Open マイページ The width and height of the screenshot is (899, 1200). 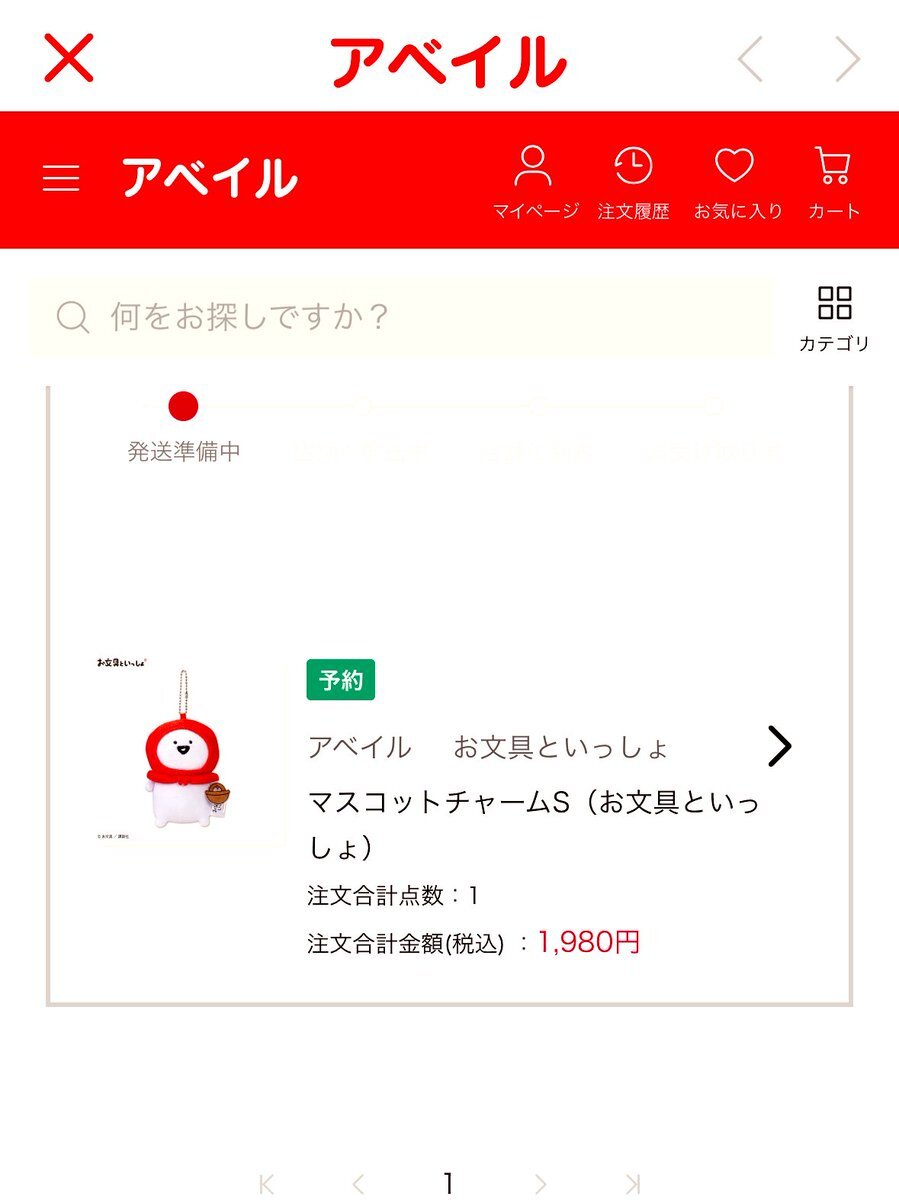535,182
